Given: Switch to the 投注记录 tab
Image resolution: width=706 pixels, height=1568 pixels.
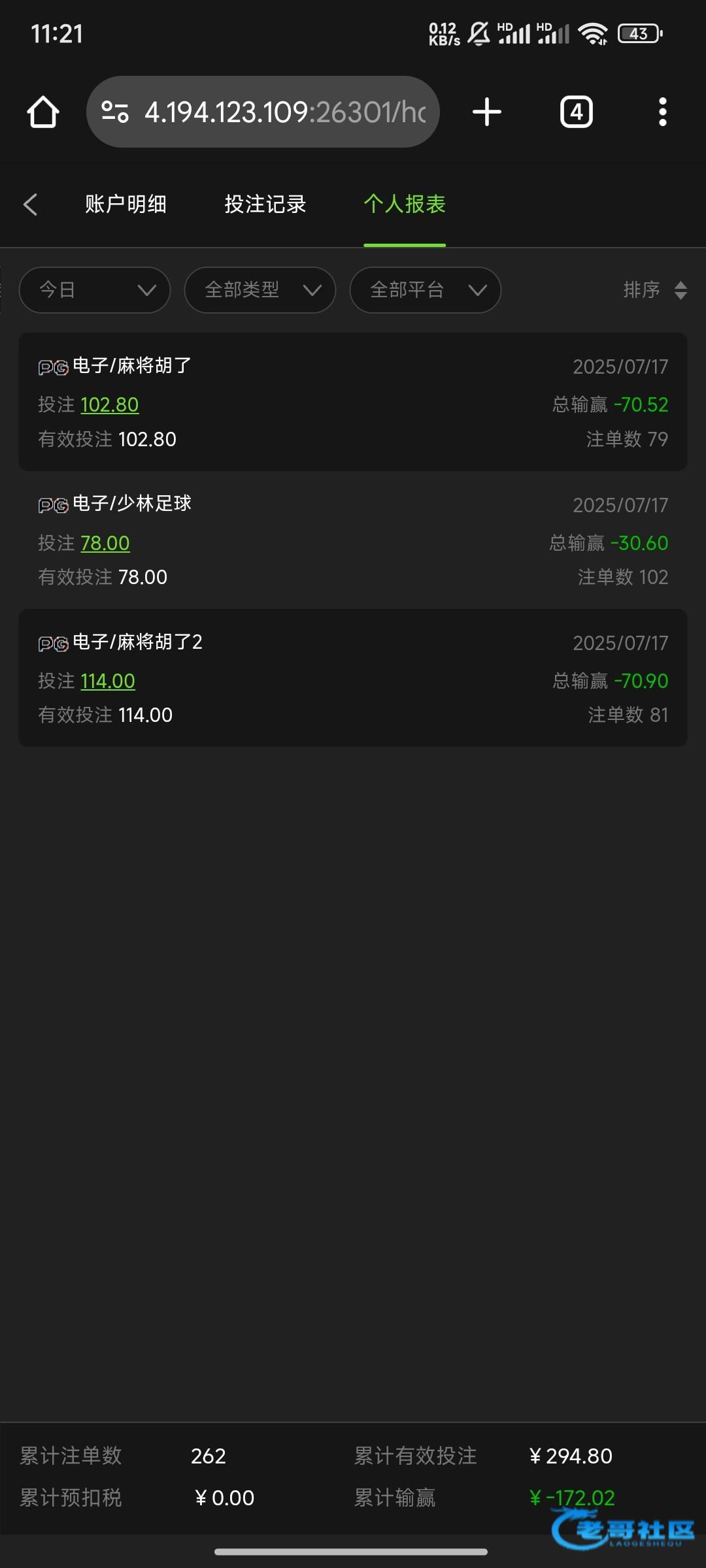Looking at the screenshot, I should pos(265,204).
